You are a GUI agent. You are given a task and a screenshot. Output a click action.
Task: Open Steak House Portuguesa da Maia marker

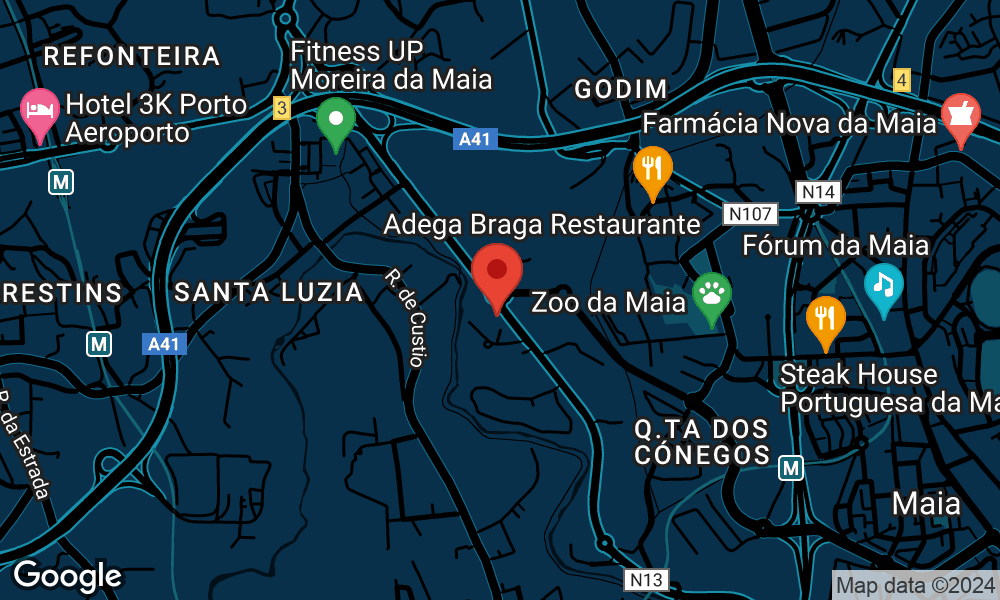click(825, 319)
